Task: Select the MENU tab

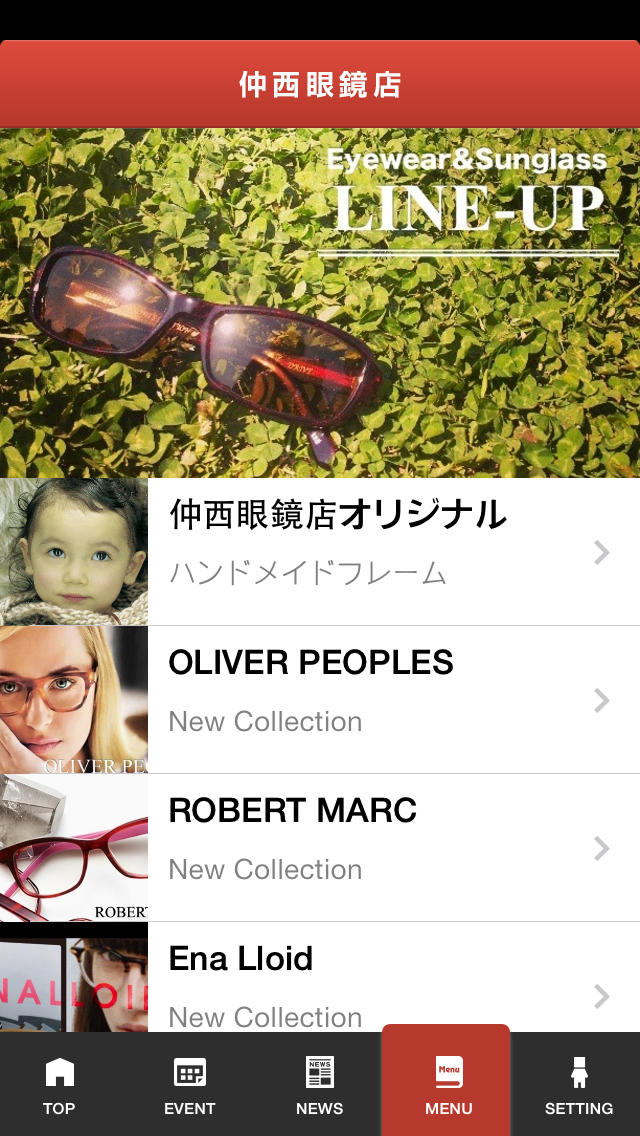Action: [447, 1085]
